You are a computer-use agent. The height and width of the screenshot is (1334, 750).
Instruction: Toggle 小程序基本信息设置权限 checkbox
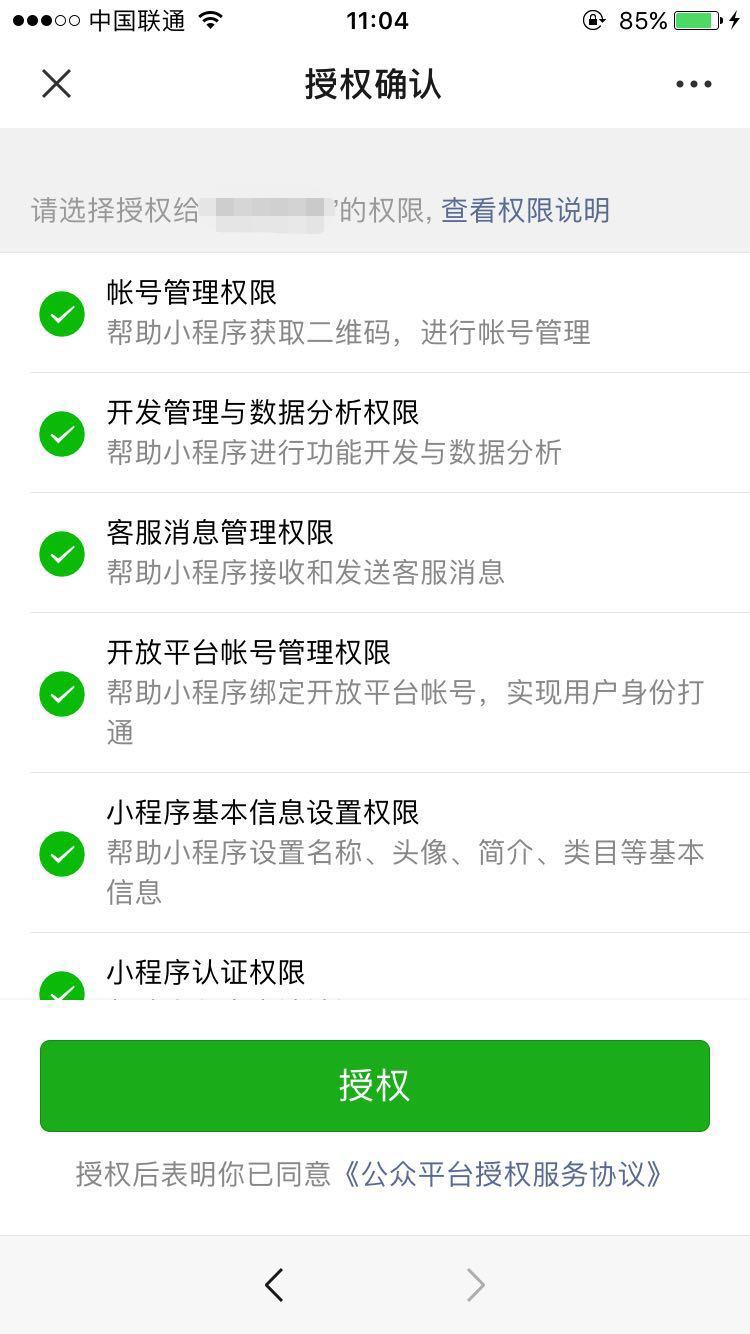point(62,853)
